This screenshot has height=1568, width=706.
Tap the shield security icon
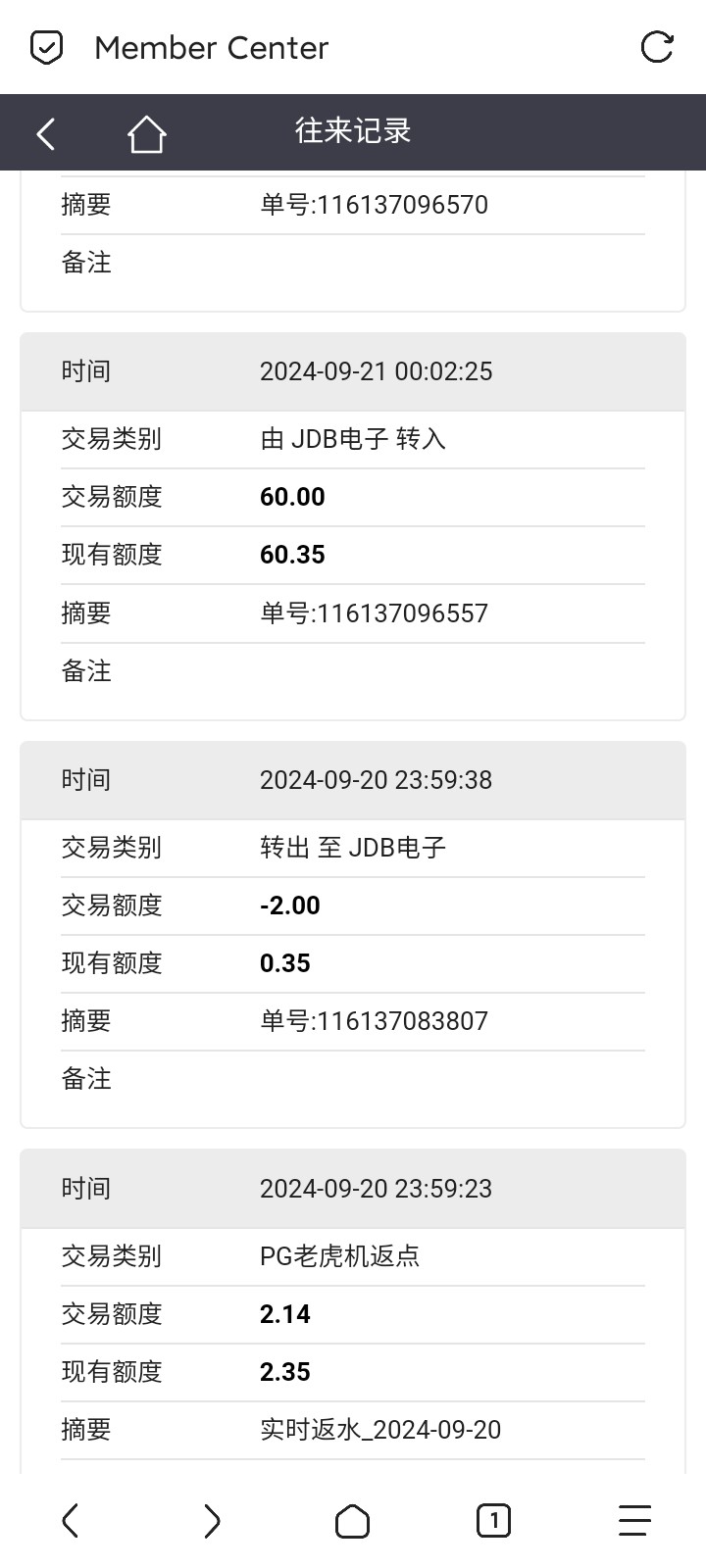(x=47, y=47)
